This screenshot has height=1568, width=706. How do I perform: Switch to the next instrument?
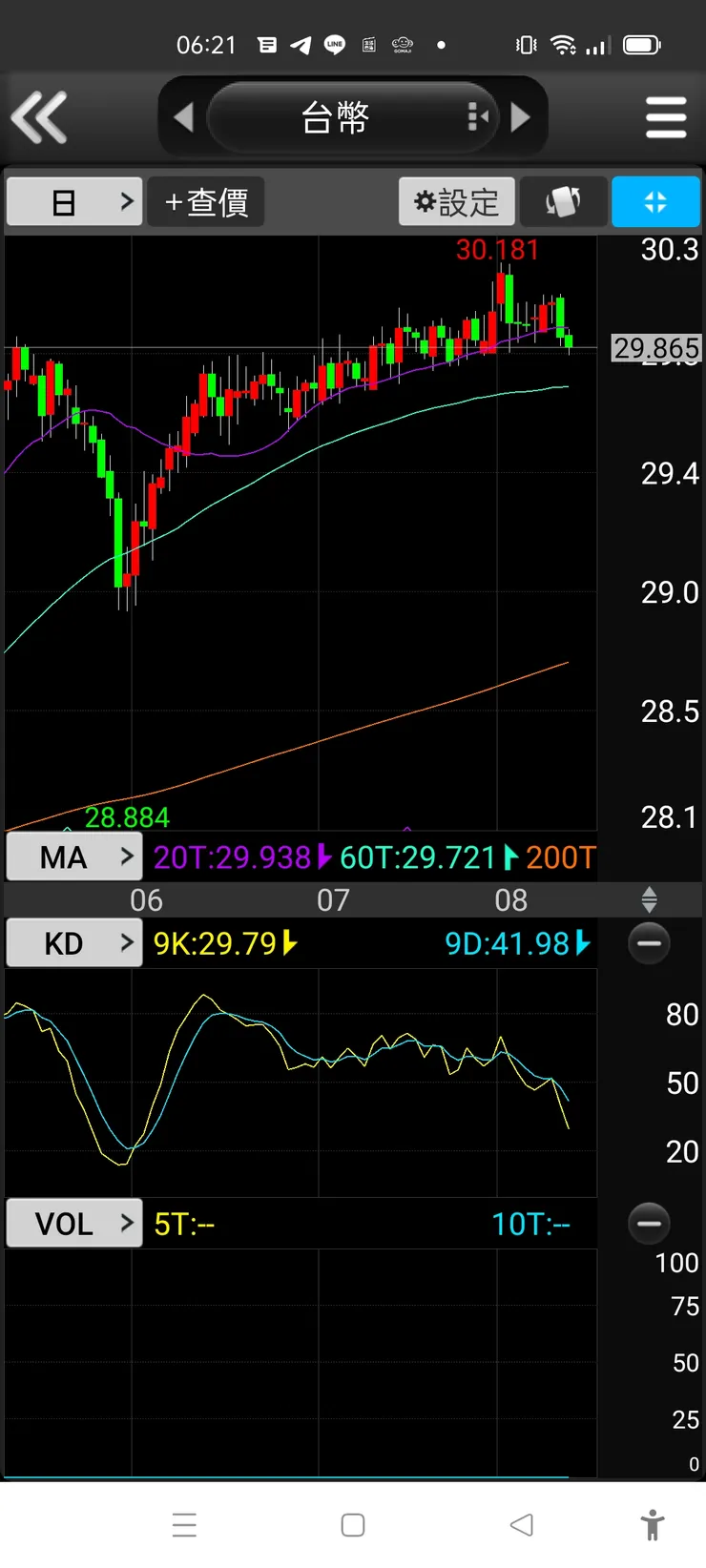click(x=521, y=117)
